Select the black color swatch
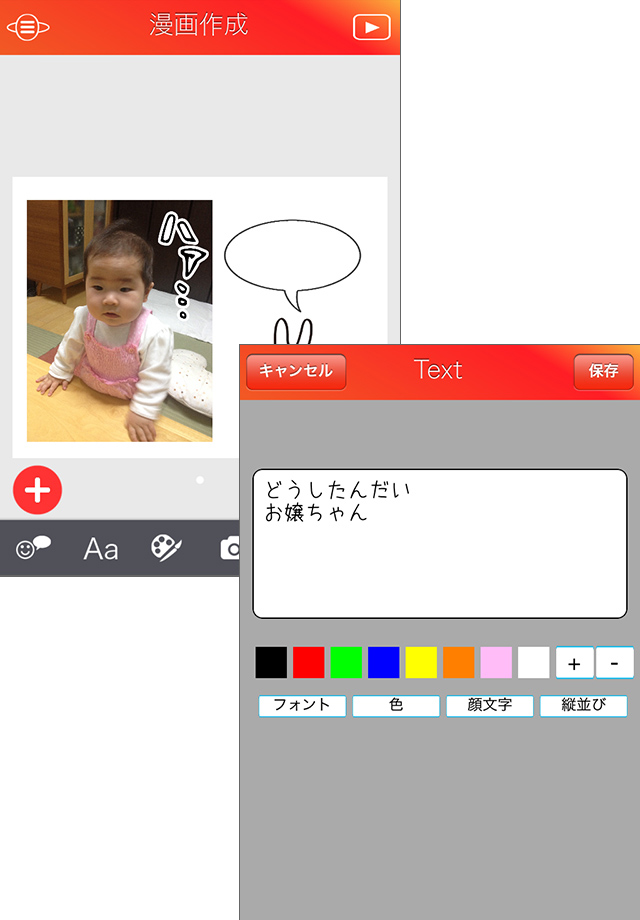Image resolution: width=640 pixels, height=920 pixels. point(271,662)
